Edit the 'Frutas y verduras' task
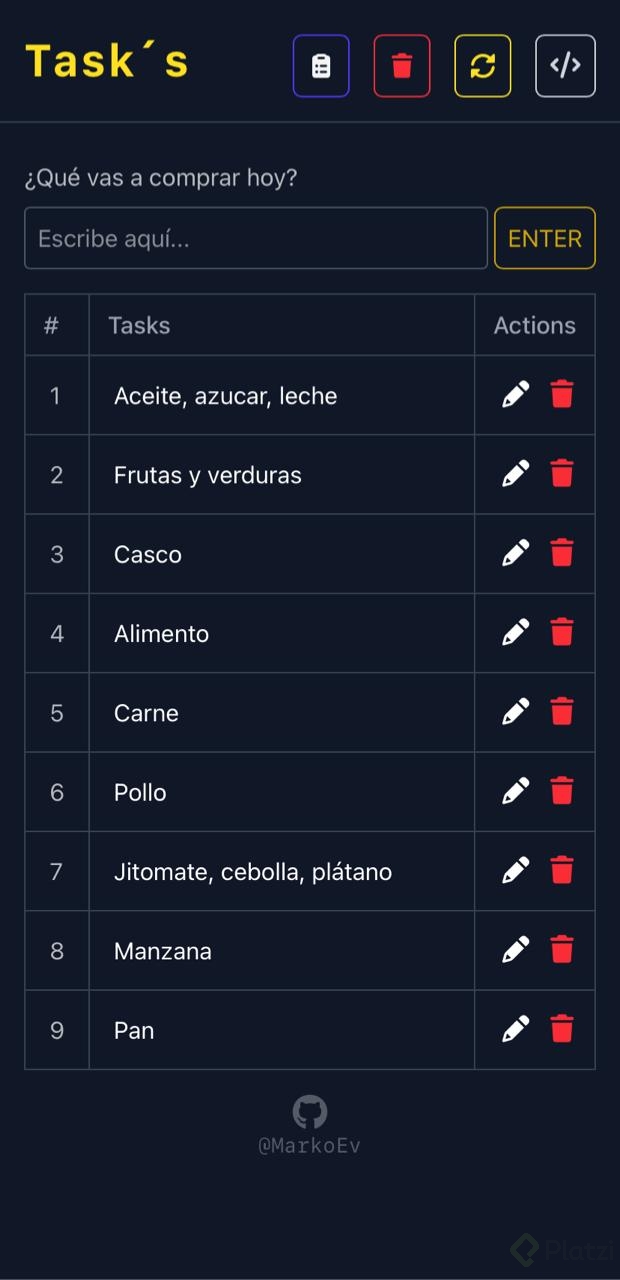The height and width of the screenshot is (1280, 620). (x=515, y=474)
